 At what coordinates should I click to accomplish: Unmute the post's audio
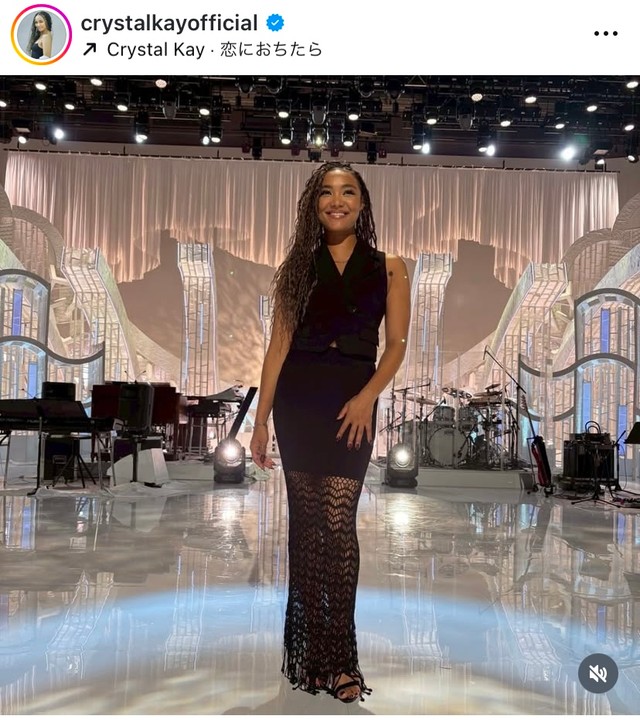pos(597,673)
